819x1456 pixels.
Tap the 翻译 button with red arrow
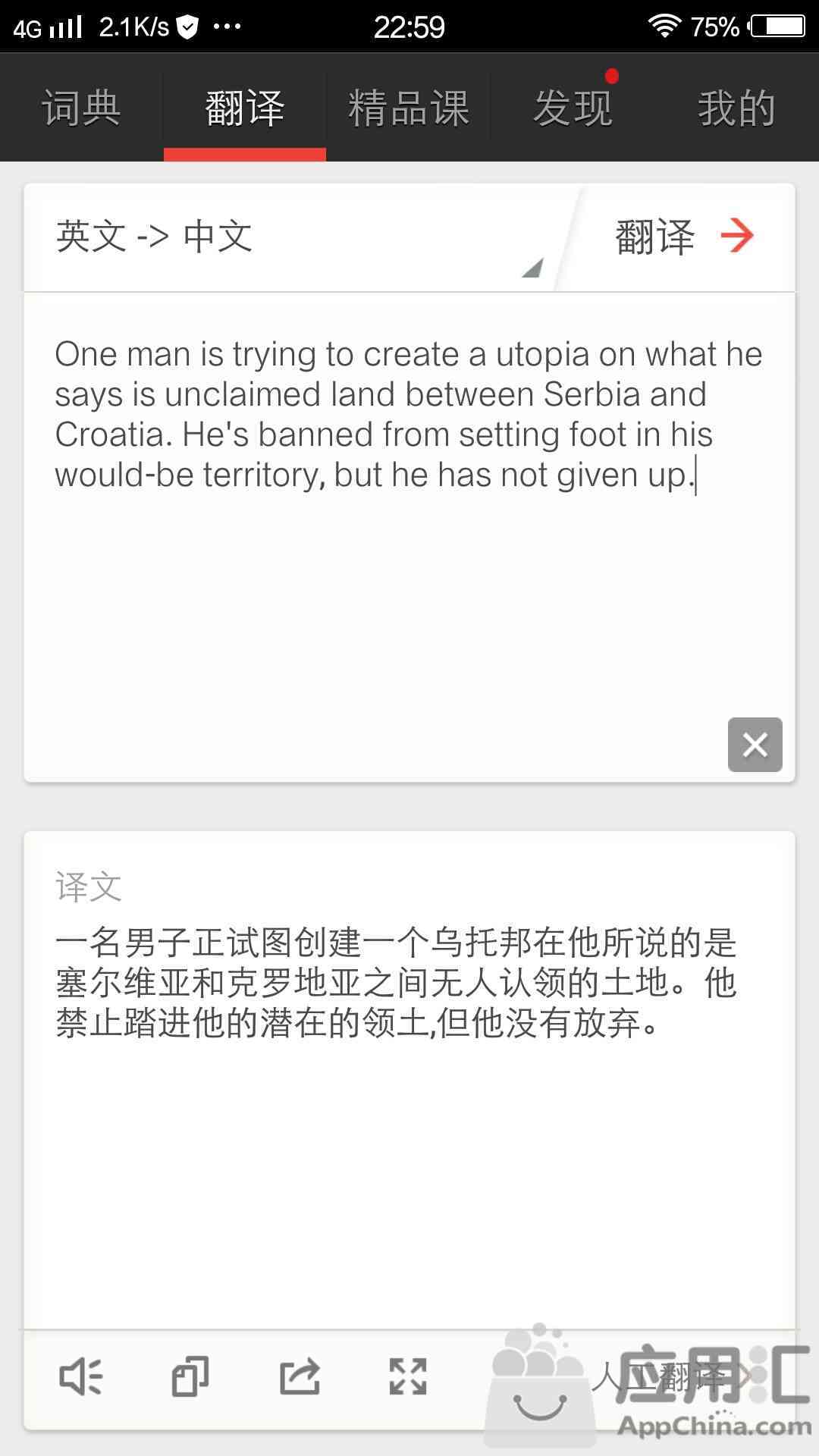pyautogui.click(x=682, y=237)
